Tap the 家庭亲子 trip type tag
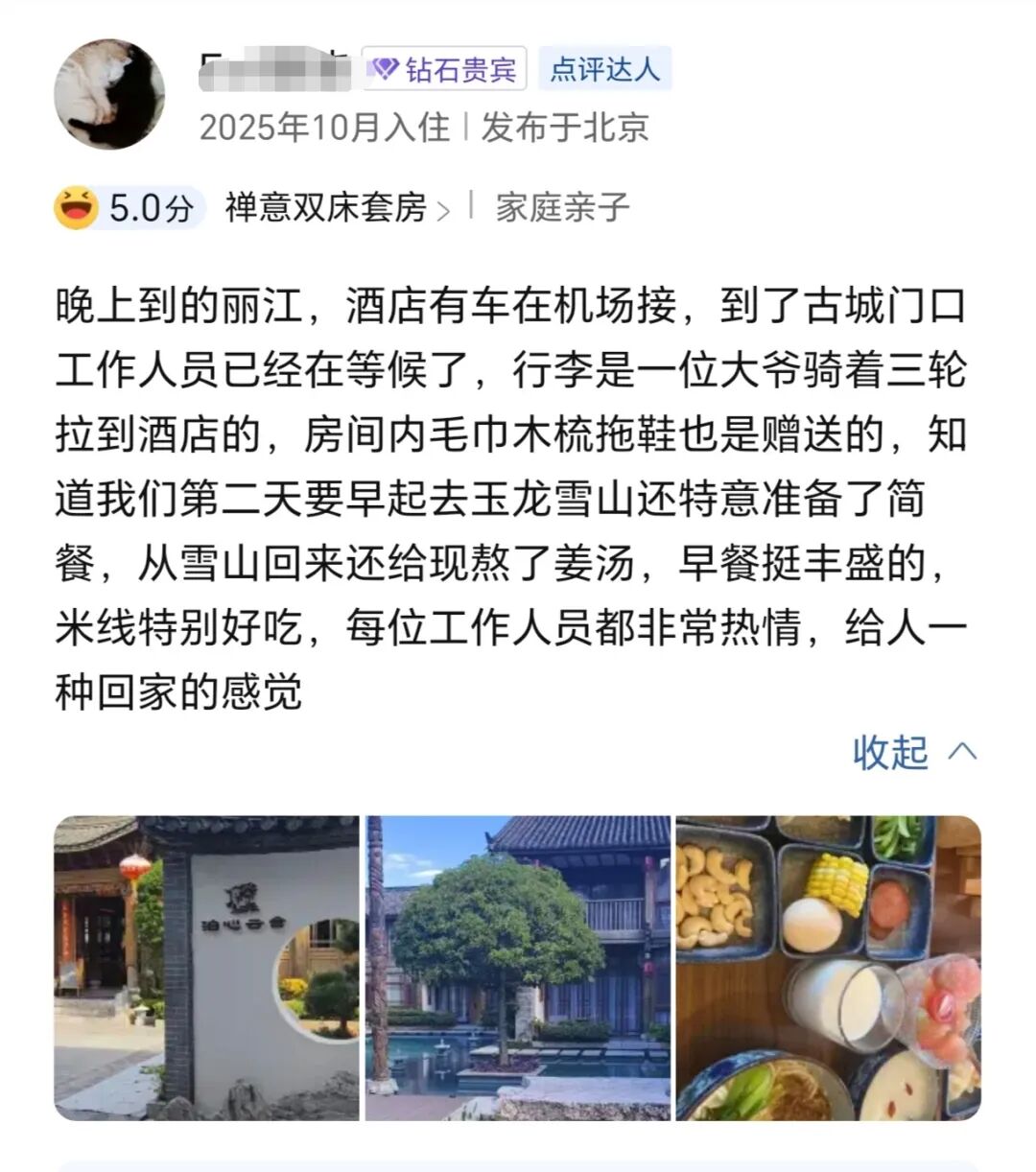 click(562, 206)
